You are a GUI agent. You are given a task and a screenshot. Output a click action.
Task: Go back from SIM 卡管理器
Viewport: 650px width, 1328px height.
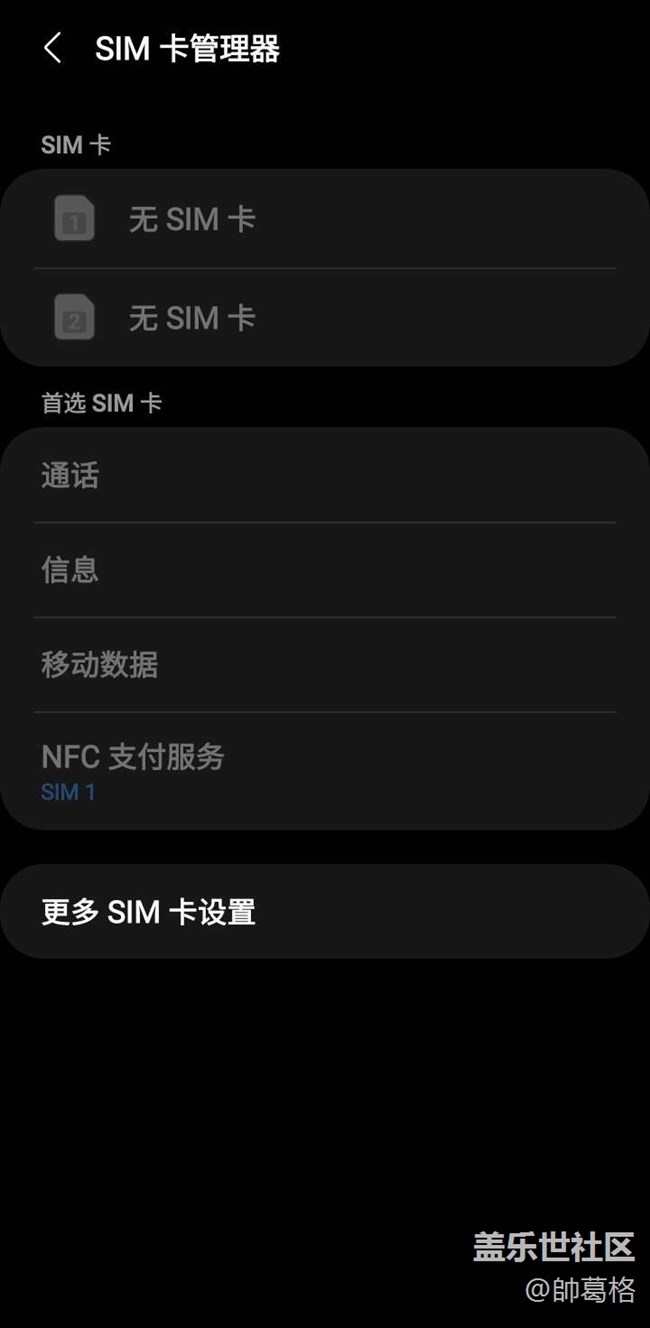pos(53,48)
